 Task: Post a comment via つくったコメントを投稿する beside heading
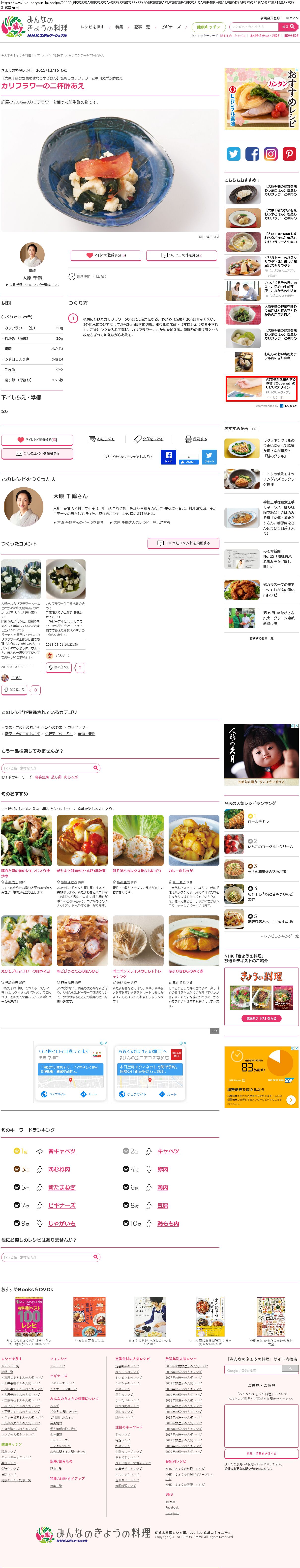coord(183,543)
